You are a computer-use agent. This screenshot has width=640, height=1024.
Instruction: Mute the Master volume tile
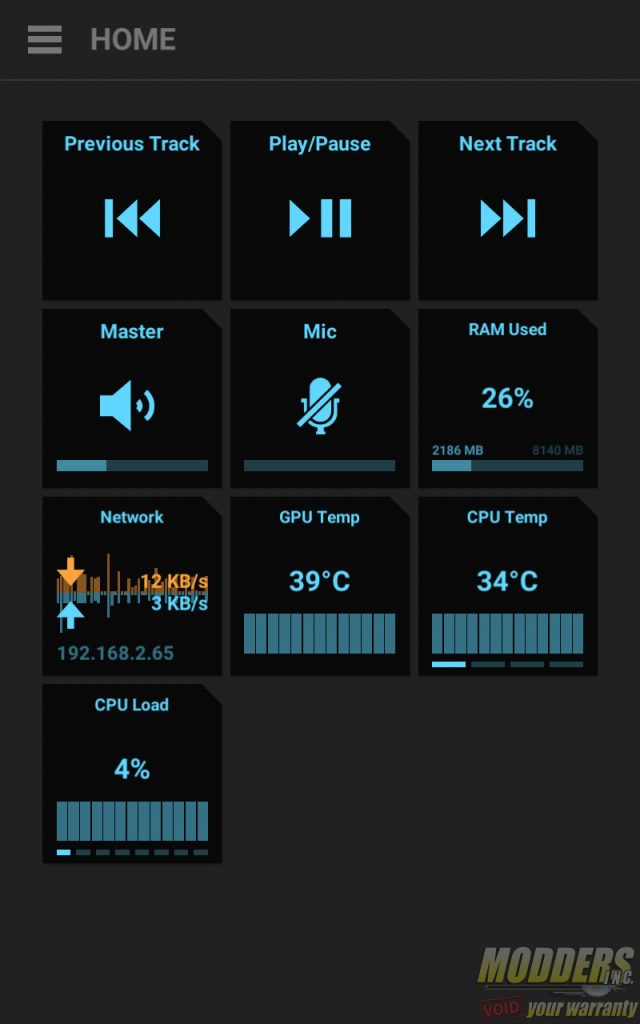click(x=132, y=398)
